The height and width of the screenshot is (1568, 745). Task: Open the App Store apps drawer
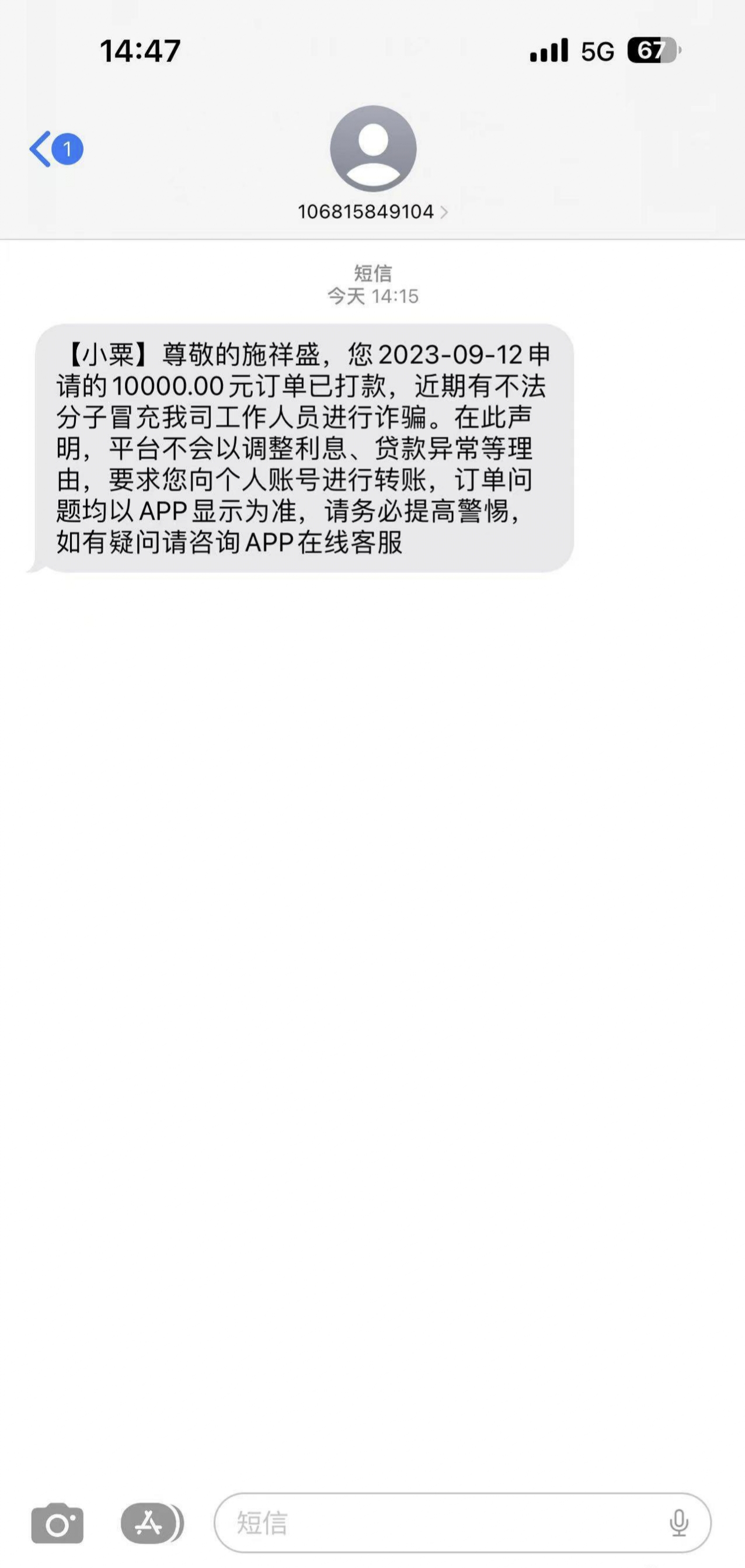(151, 1524)
